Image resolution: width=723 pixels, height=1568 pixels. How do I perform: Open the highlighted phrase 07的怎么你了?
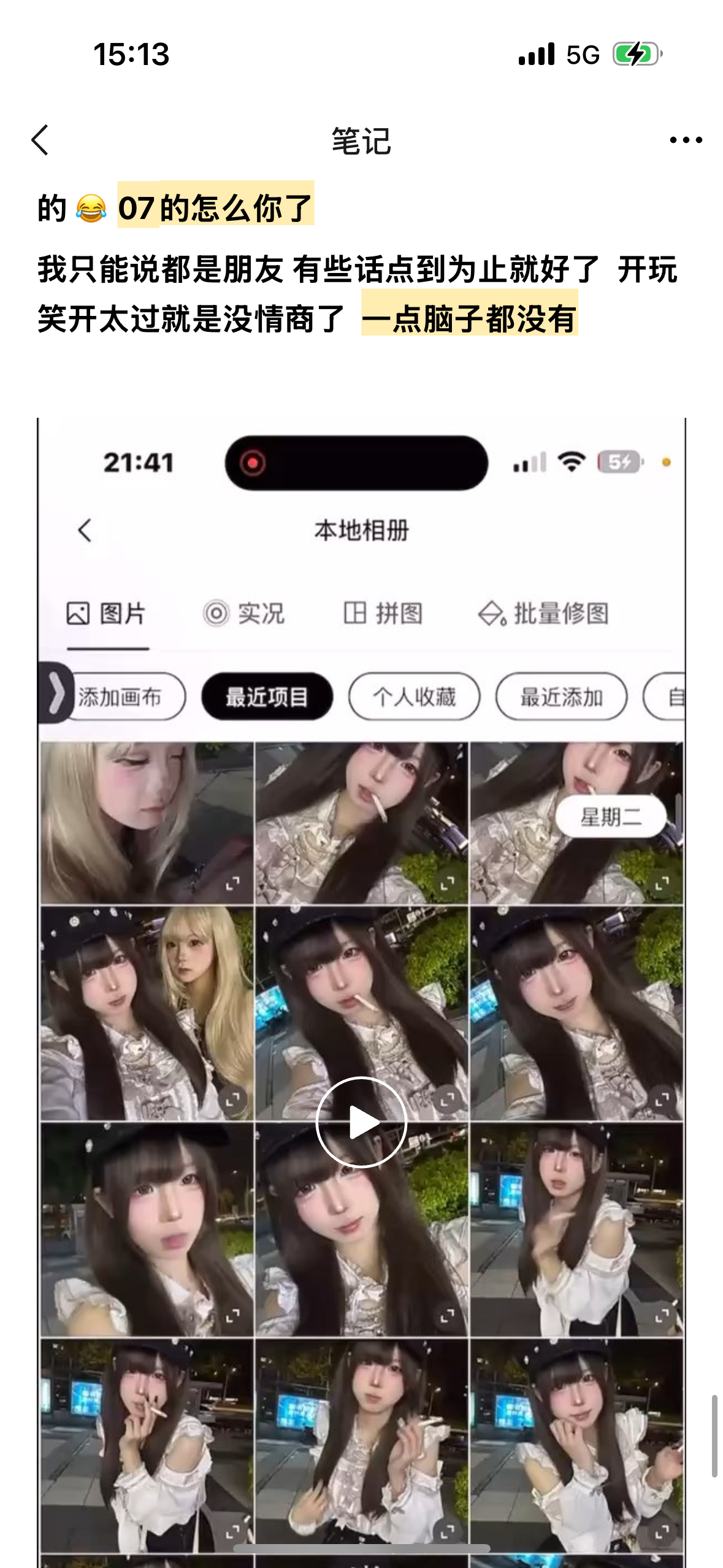coord(215,207)
